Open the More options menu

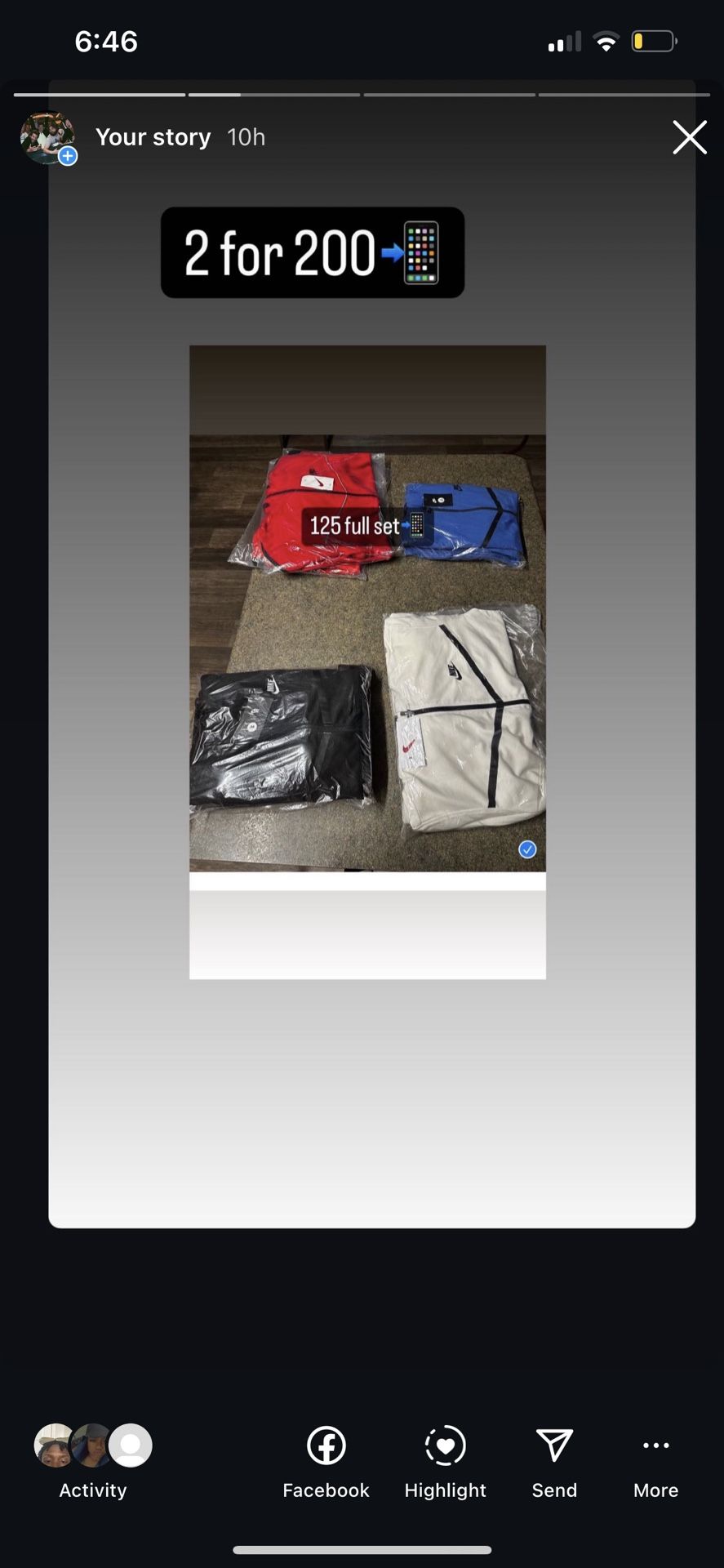tap(655, 1460)
